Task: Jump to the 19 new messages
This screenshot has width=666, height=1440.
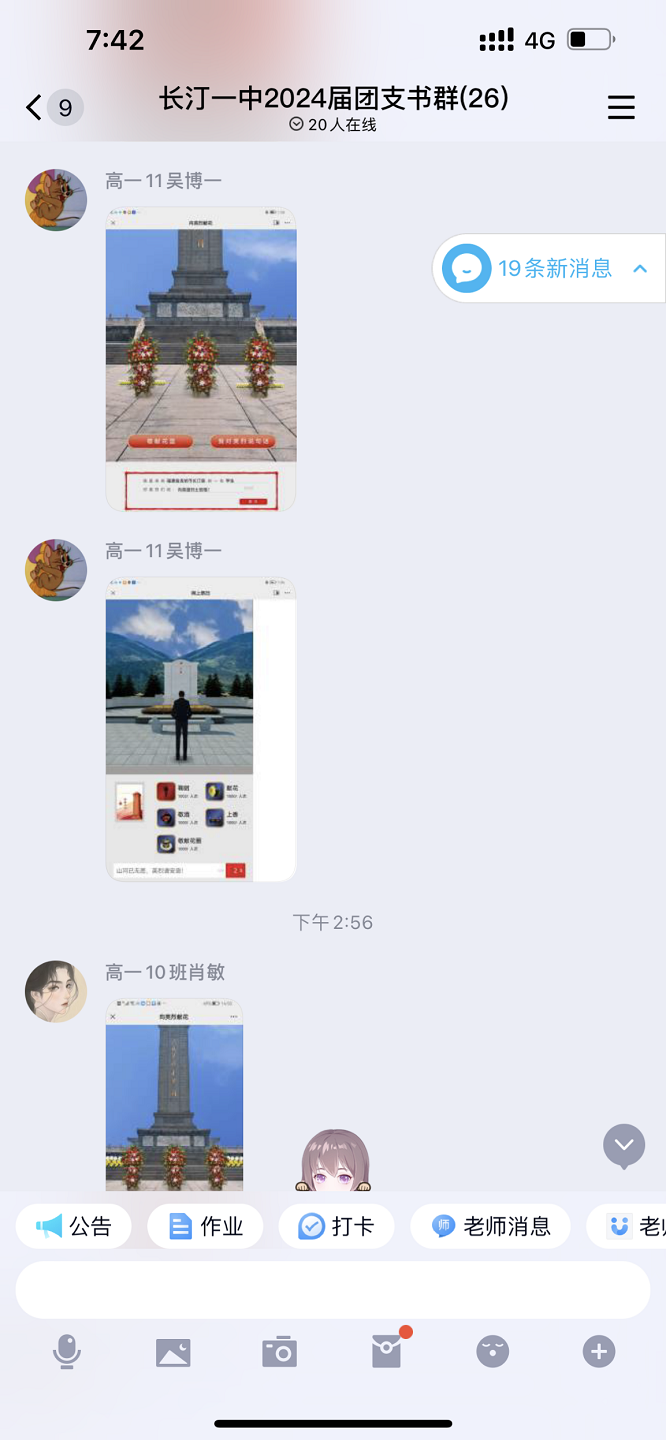Action: pos(549,268)
